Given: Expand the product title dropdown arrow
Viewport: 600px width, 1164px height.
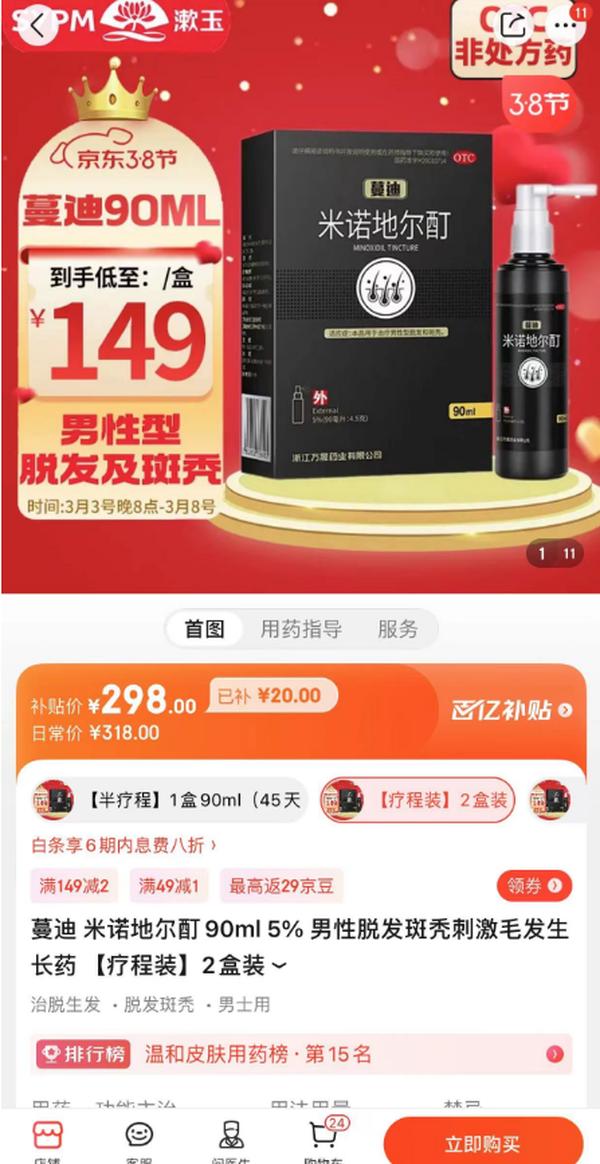Looking at the screenshot, I should click(279, 968).
